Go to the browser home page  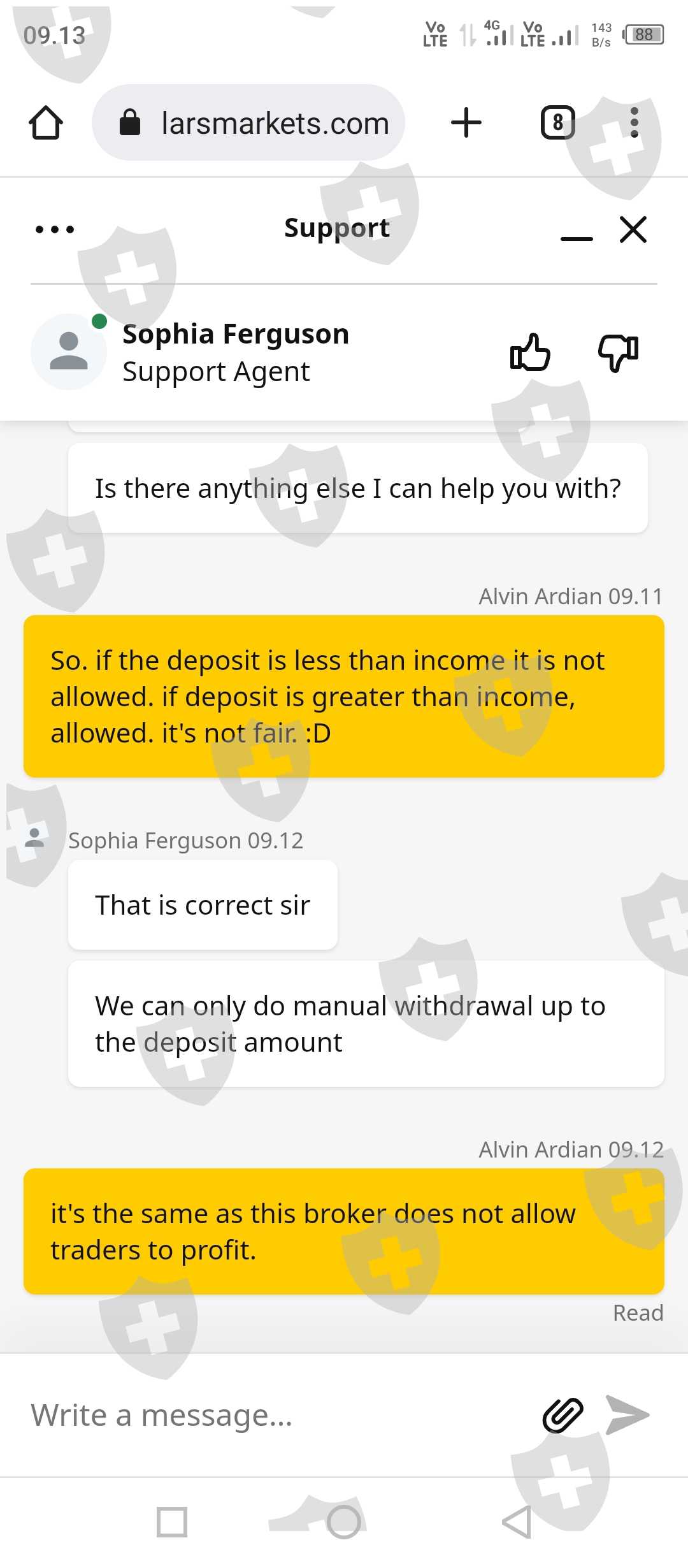[x=46, y=122]
